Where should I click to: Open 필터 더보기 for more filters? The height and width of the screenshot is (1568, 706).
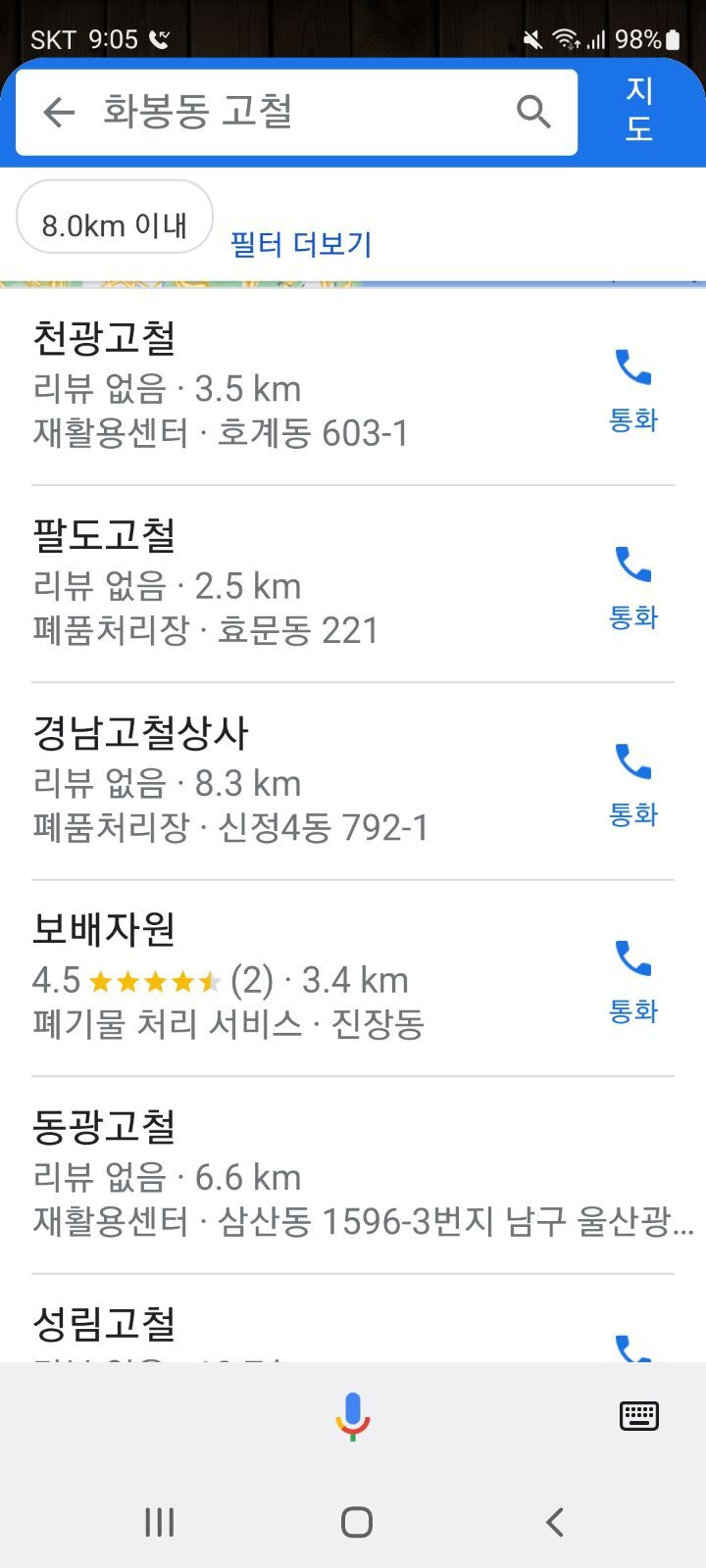pos(301,244)
